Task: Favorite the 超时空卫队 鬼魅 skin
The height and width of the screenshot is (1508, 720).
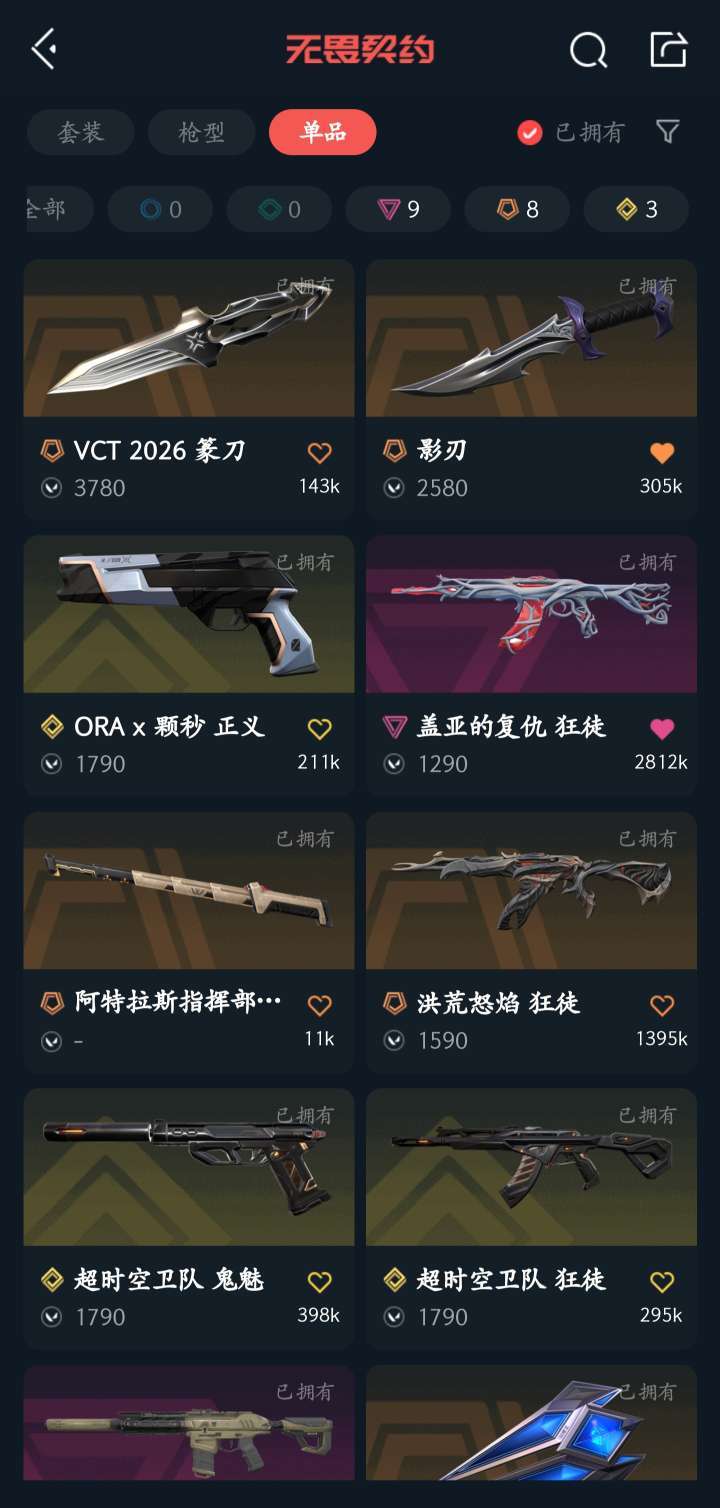Action: point(319,1282)
